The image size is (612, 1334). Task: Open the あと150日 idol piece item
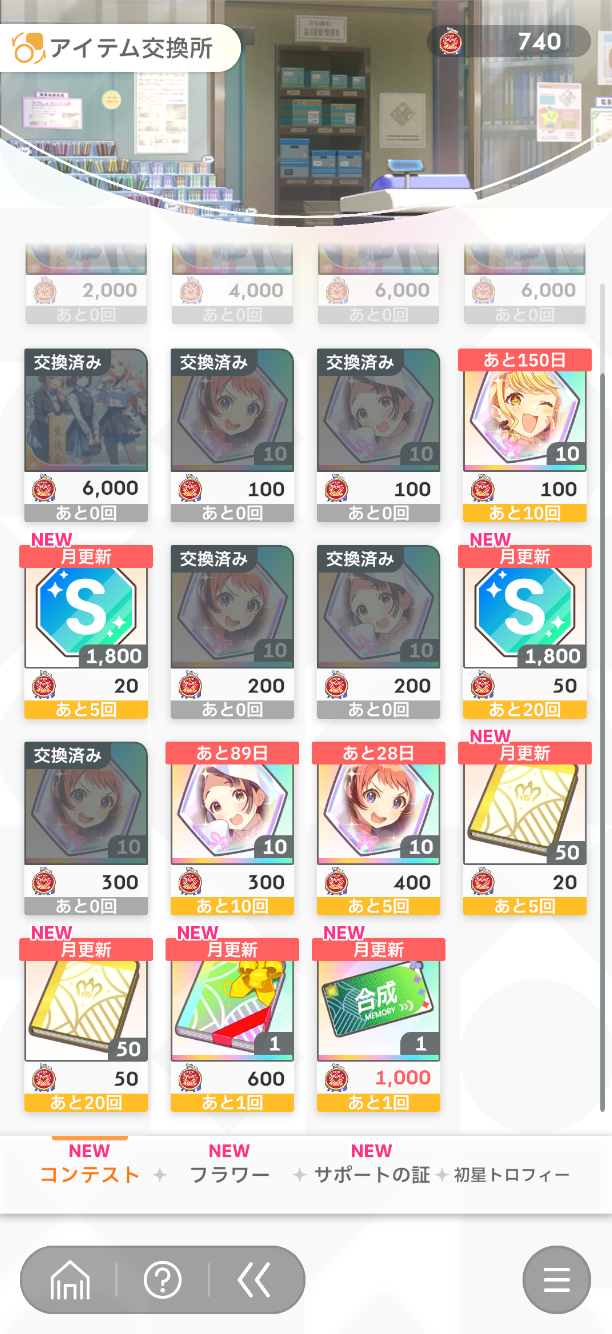tap(524, 435)
